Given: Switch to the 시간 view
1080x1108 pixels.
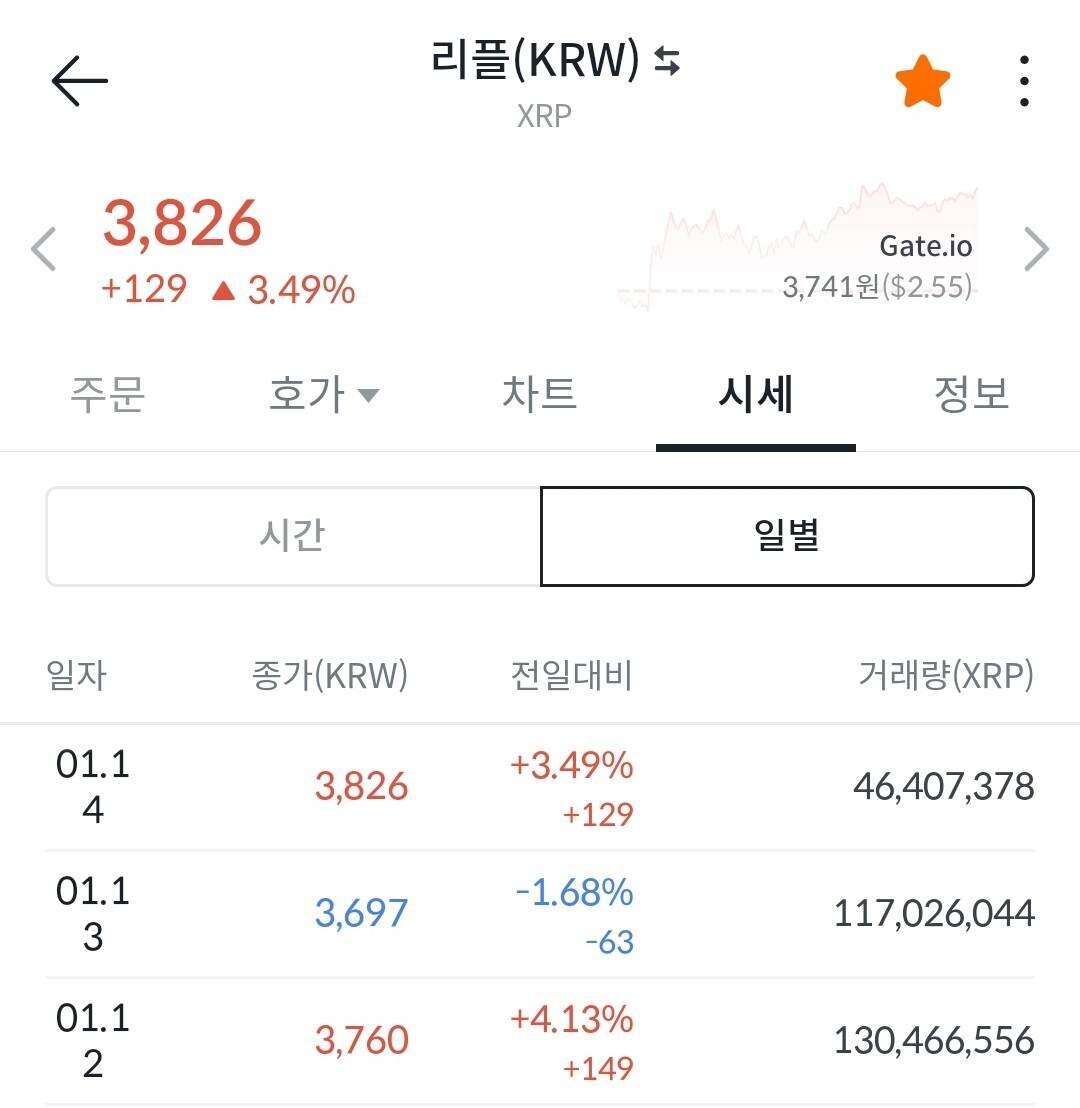Looking at the screenshot, I should tap(291, 536).
